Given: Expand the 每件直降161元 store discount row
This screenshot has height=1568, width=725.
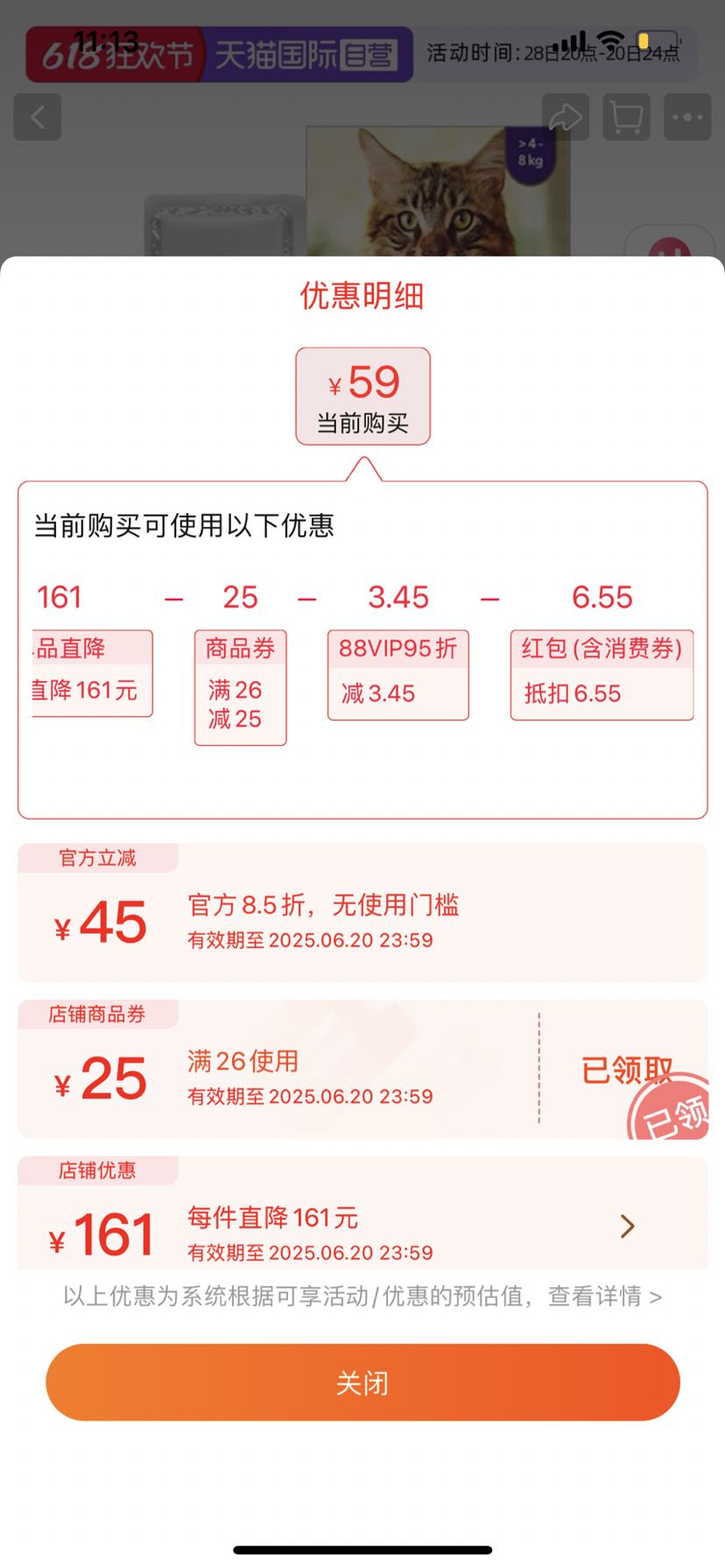Looking at the screenshot, I should [627, 1226].
